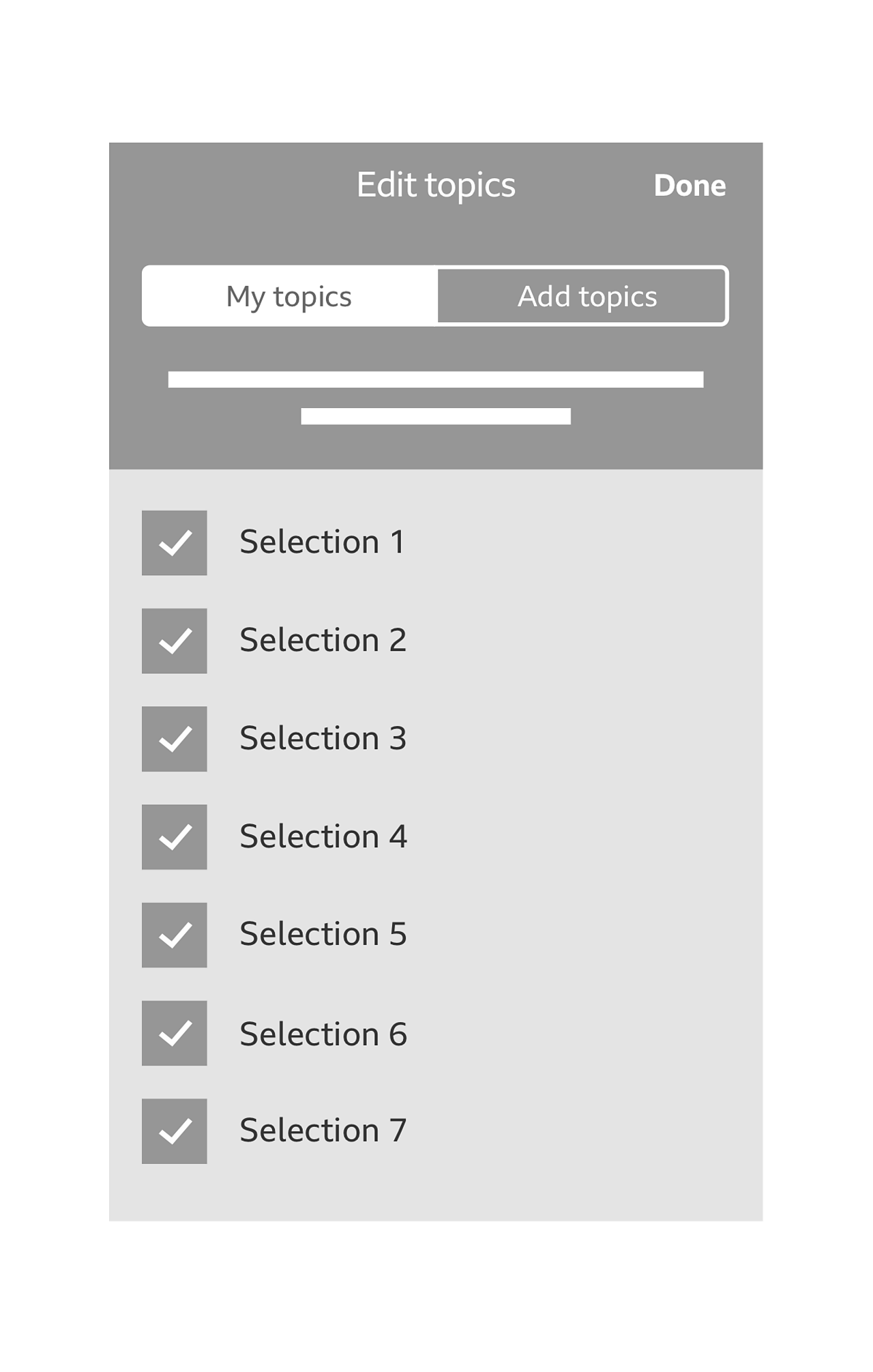The width and height of the screenshot is (873, 1372).
Task: Toggle the Selection 4 checkbox
Action: tap(175, 837)
